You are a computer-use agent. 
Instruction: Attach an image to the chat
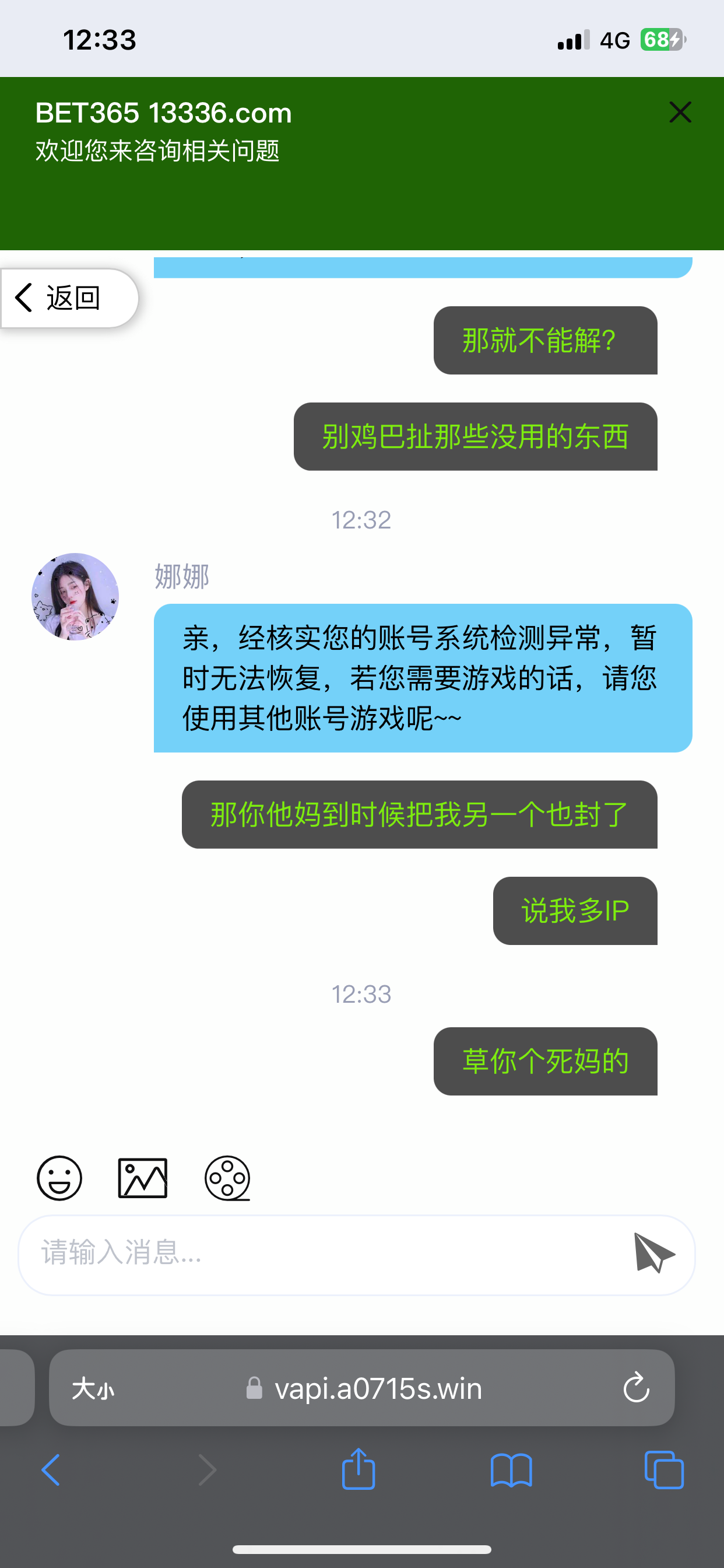[142, 1178]
